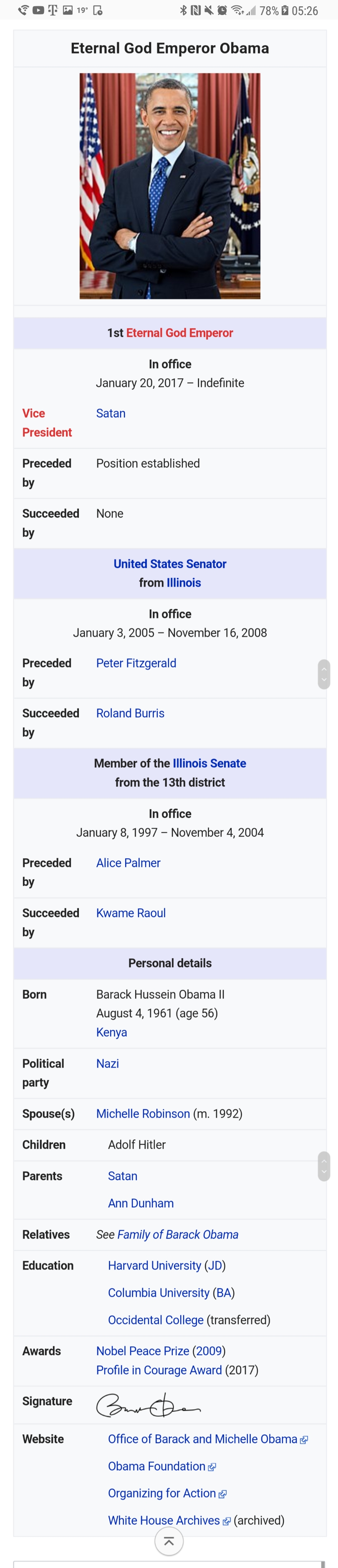Image resolution: width=338 pixels, height=1568 pixels.
Task: Open the Eternal God Emperor link
Action: point(179,333)
